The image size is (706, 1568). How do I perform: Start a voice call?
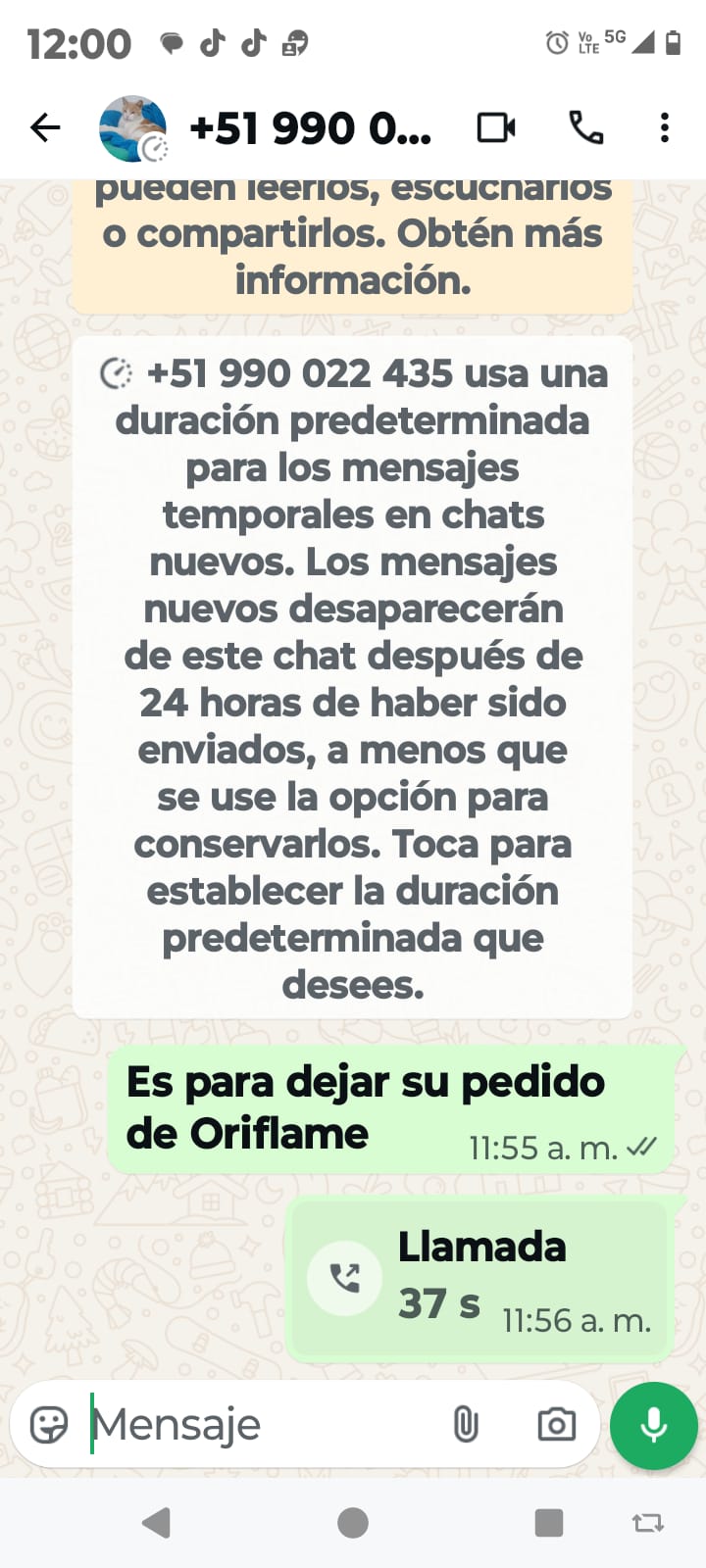point(586,128)
